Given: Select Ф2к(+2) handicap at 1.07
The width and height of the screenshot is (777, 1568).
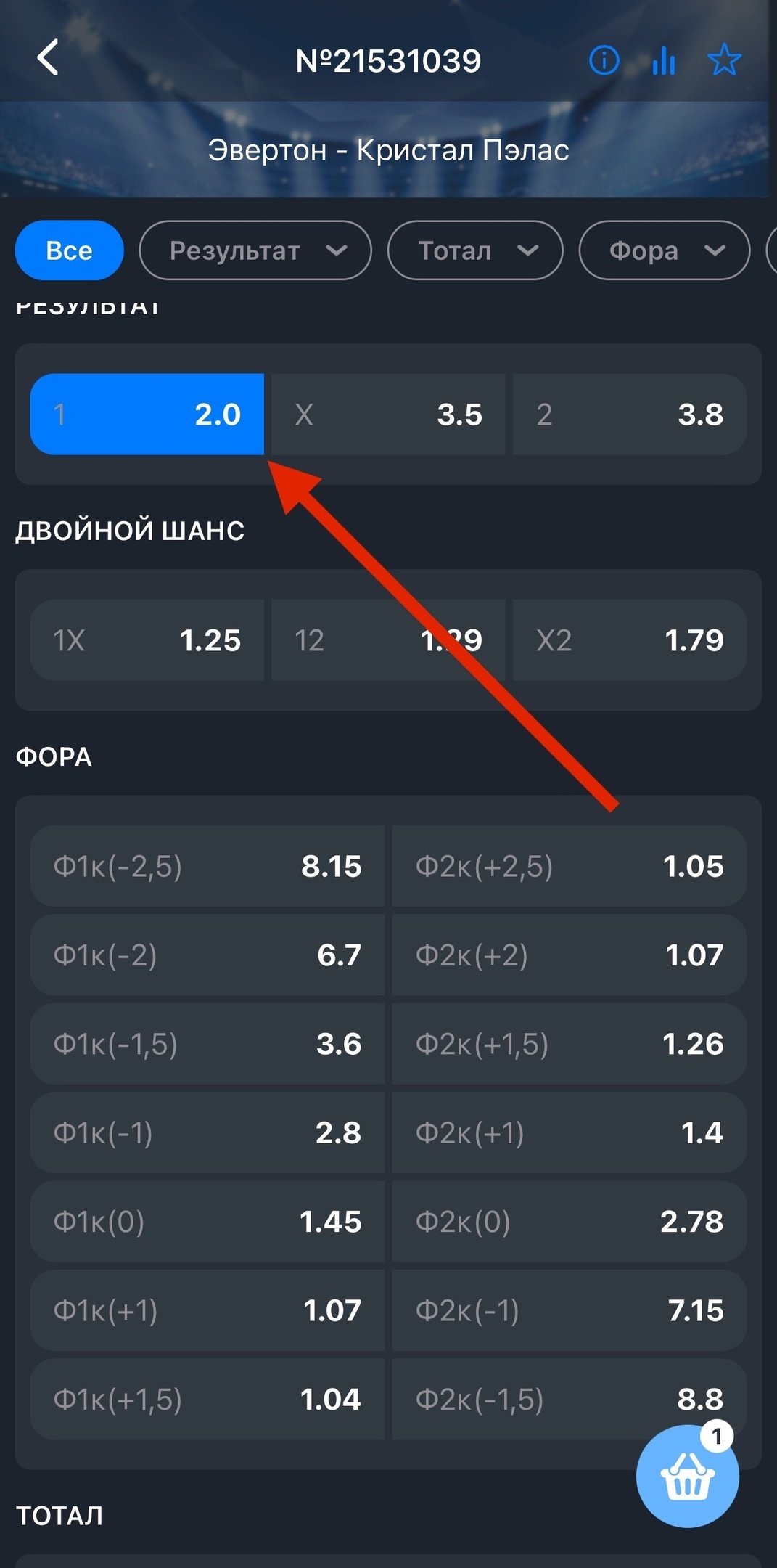Looking at the screenshot, I should 569,955.
